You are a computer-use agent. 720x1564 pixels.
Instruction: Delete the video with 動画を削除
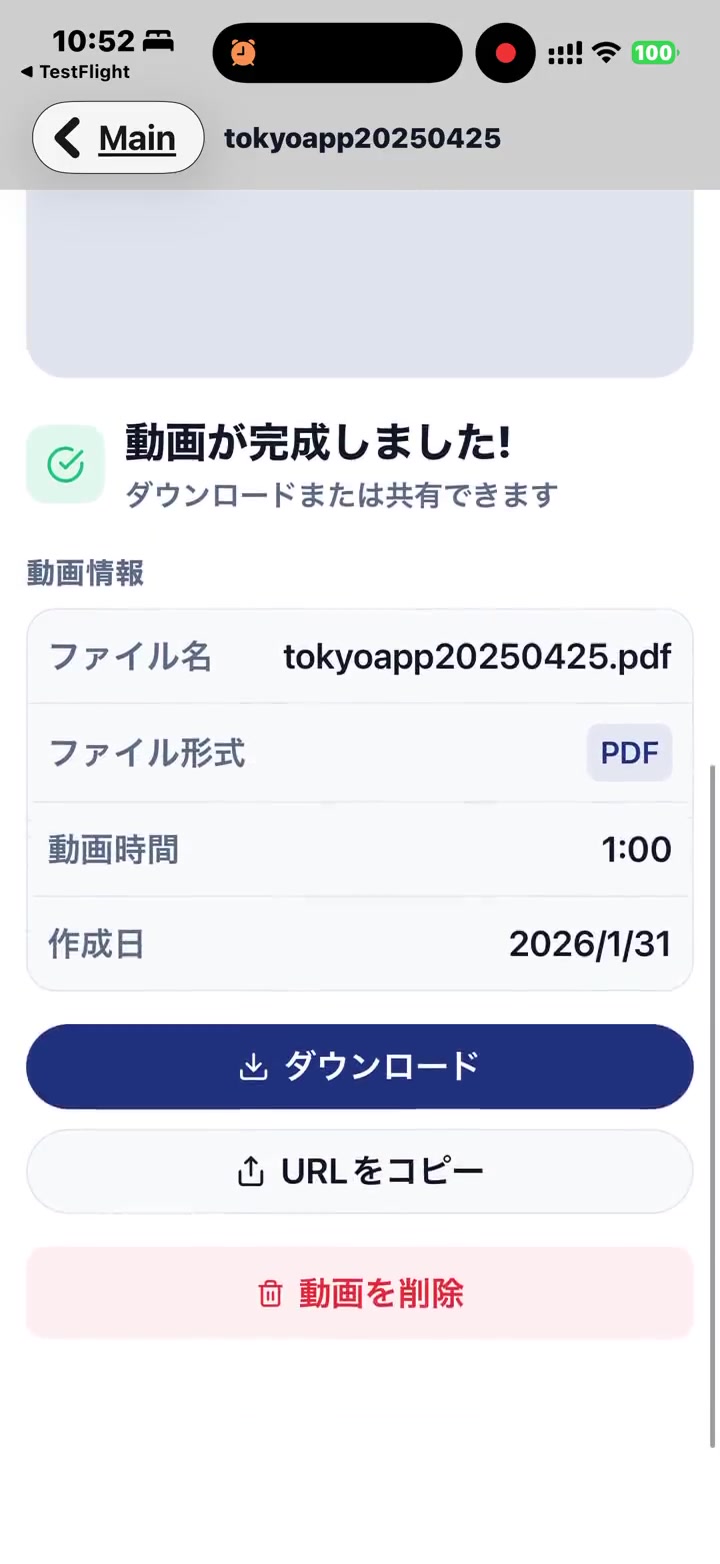click(x=360, y=1293)
